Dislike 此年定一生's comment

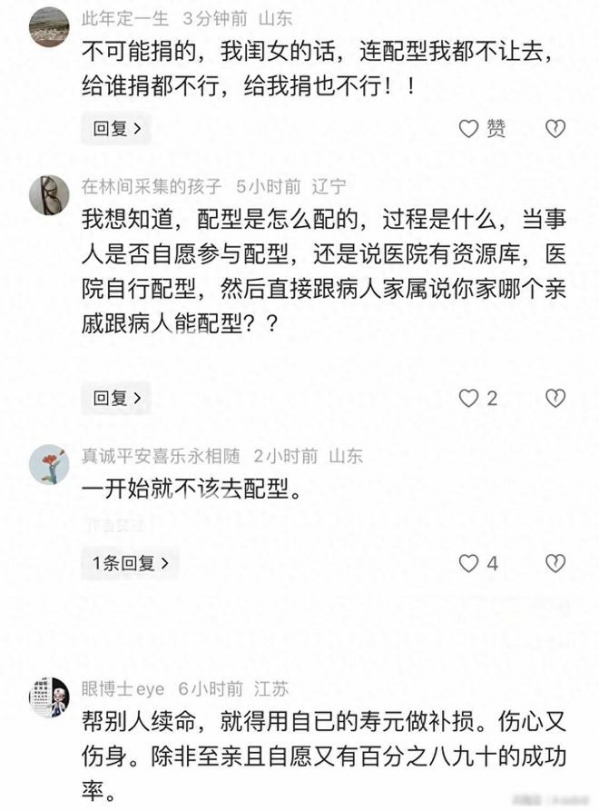pos(554,128)
